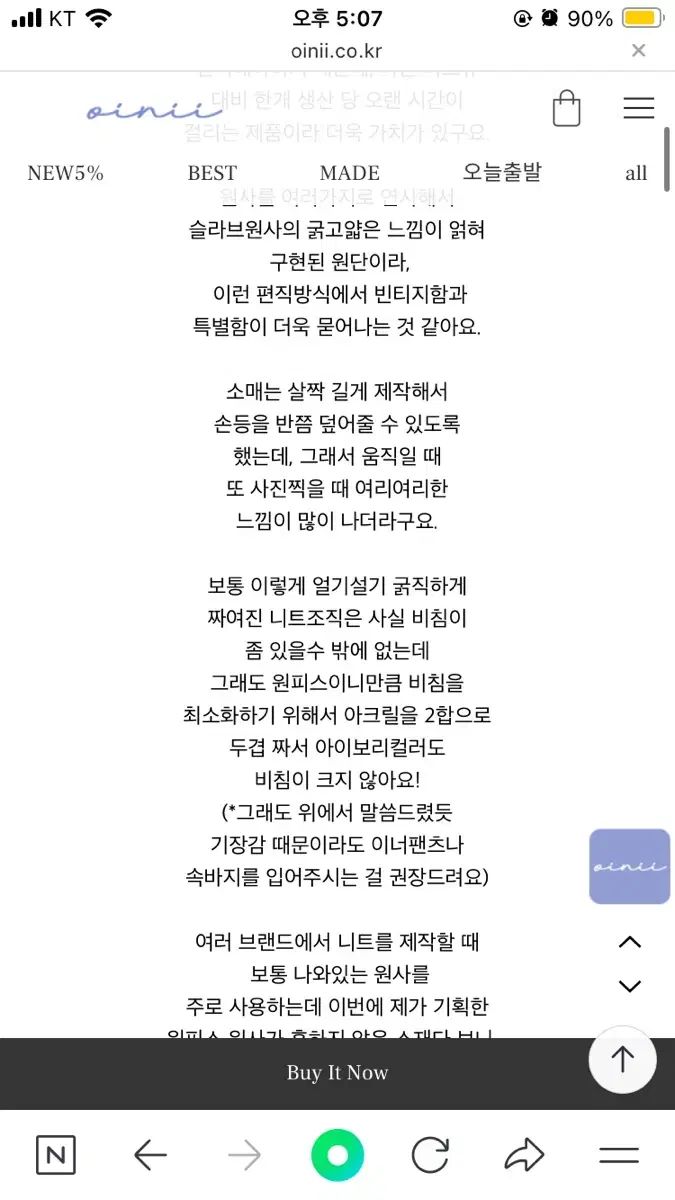Screen dimensions: 675x1200
Task: Open the BEST category
Action: pos(212,173)
